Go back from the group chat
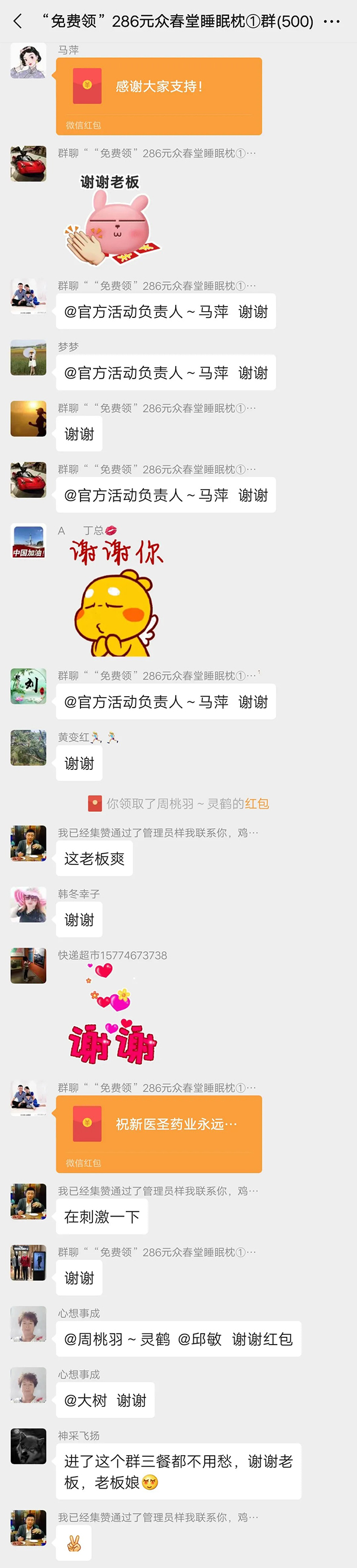357x1568 pixels. coord(18,22)
